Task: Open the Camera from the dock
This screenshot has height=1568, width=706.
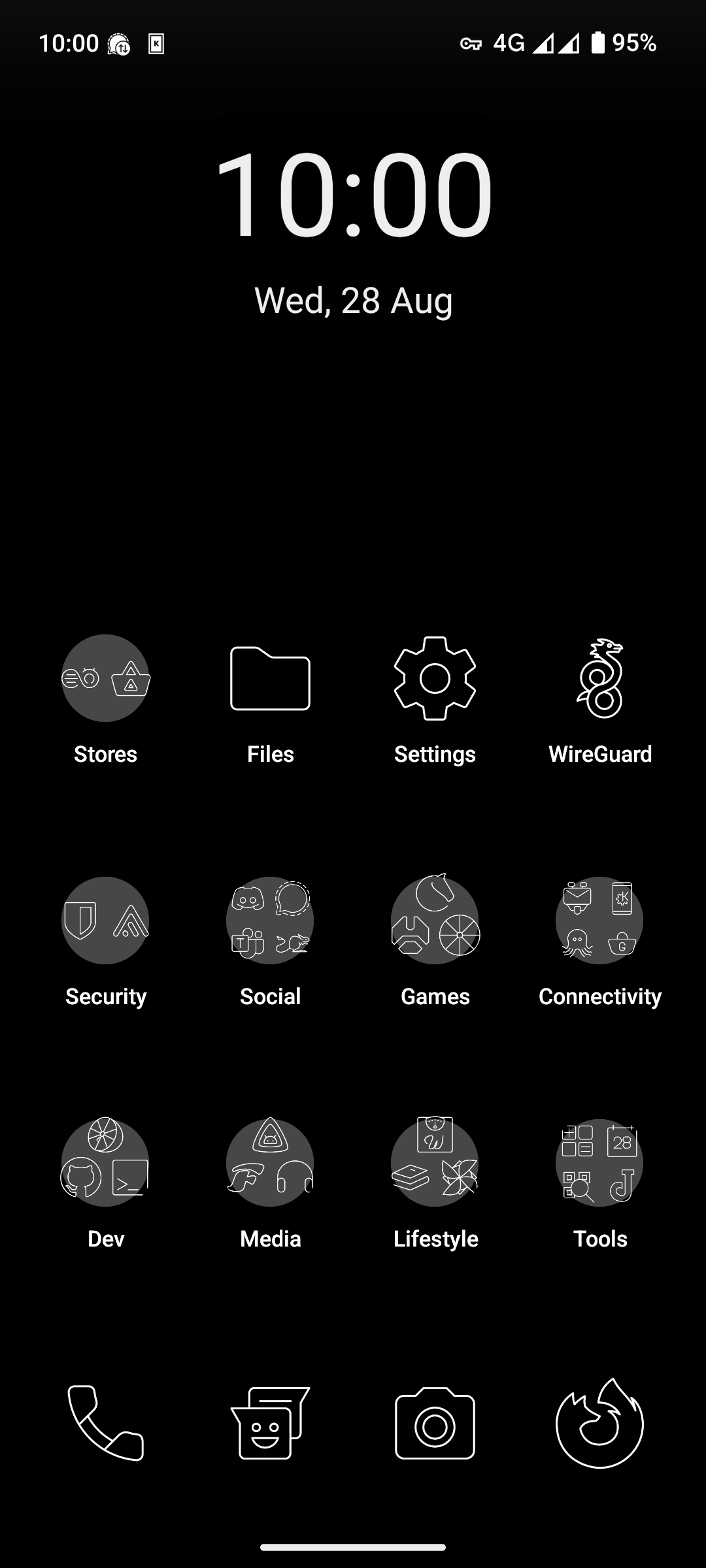Action: [435, 1423]
